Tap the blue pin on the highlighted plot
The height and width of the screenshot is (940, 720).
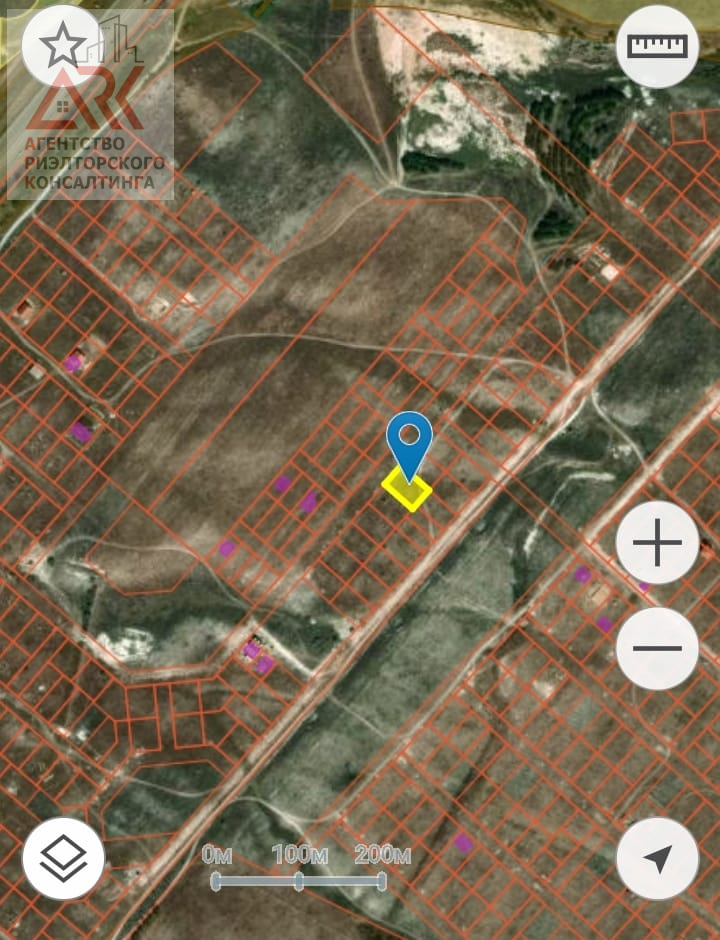point(409,440)
